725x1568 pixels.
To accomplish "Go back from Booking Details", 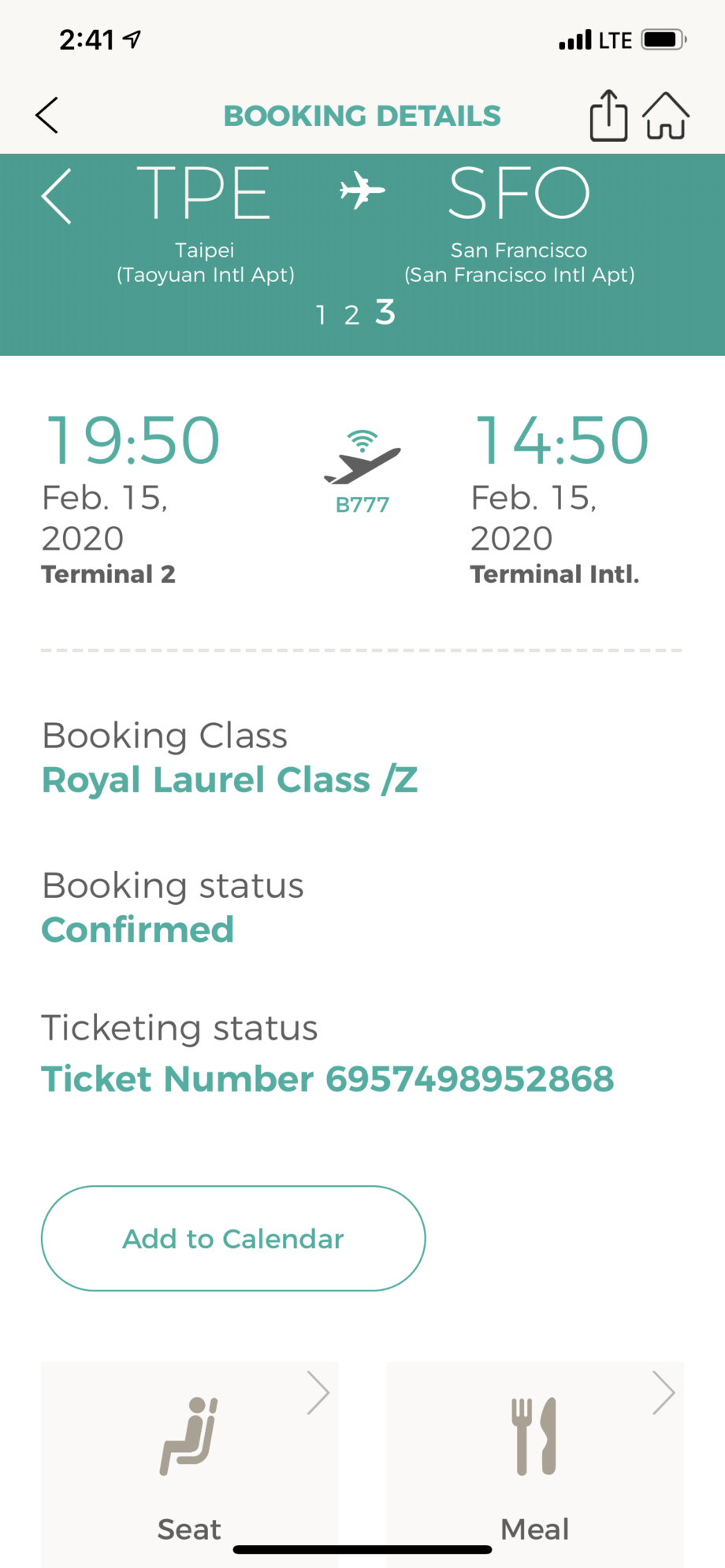I will [x=47, y=116].
